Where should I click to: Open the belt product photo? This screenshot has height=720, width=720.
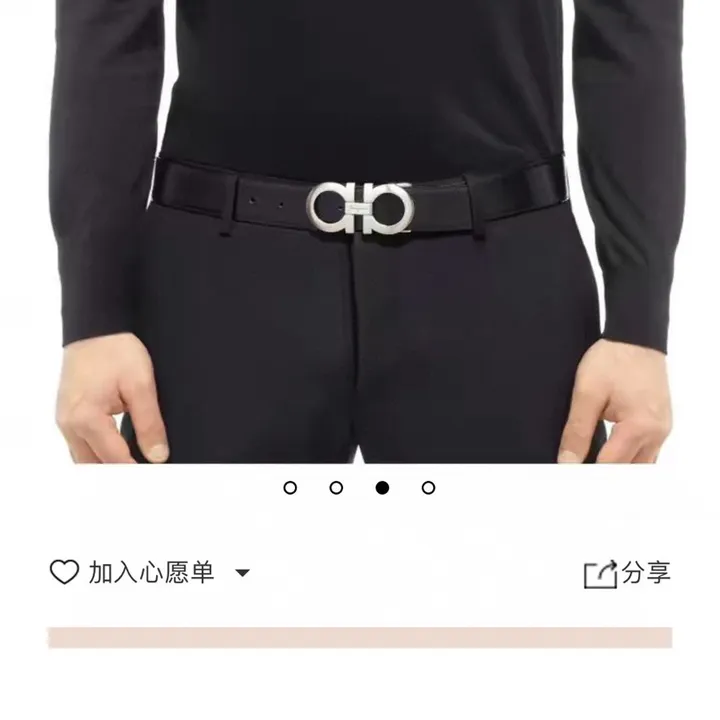(360, 230)
